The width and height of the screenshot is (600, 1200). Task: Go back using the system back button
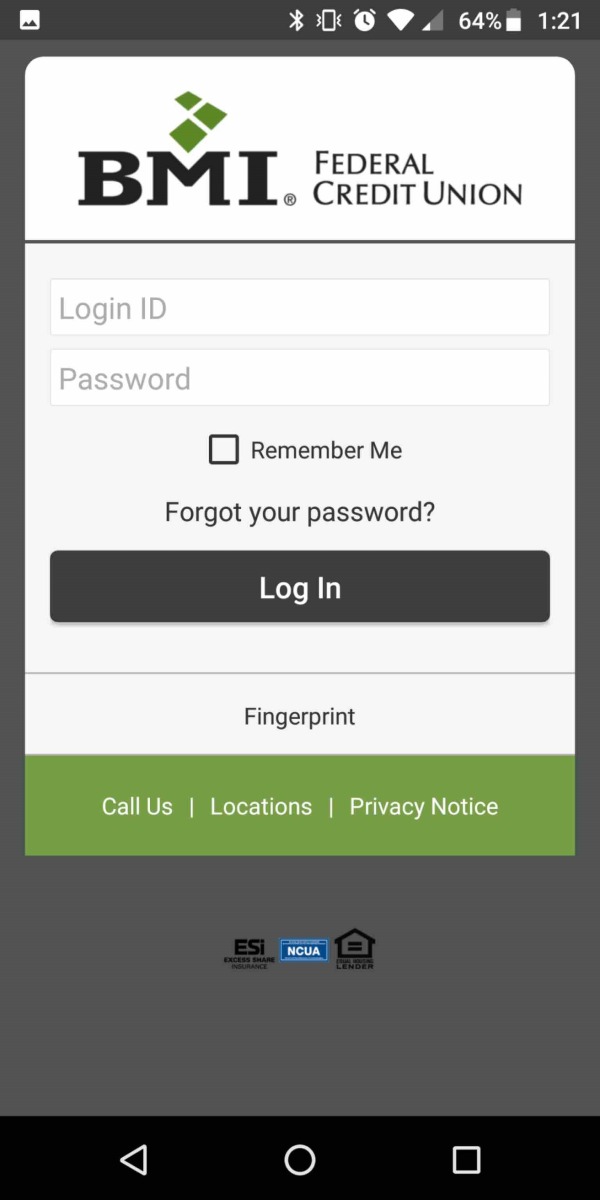click(x=134, y=1159)
